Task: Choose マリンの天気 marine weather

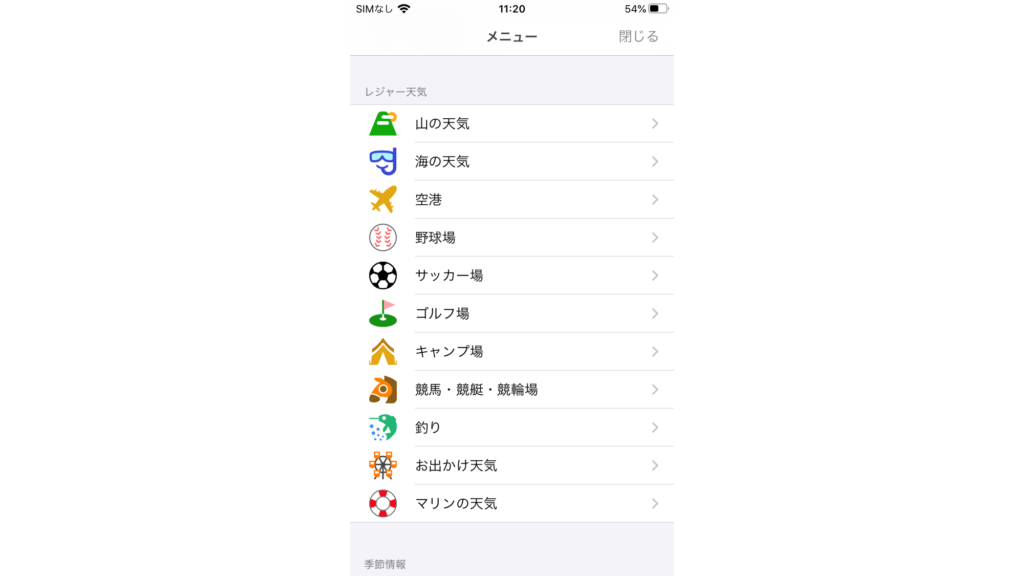Action: tap(511, 504)
